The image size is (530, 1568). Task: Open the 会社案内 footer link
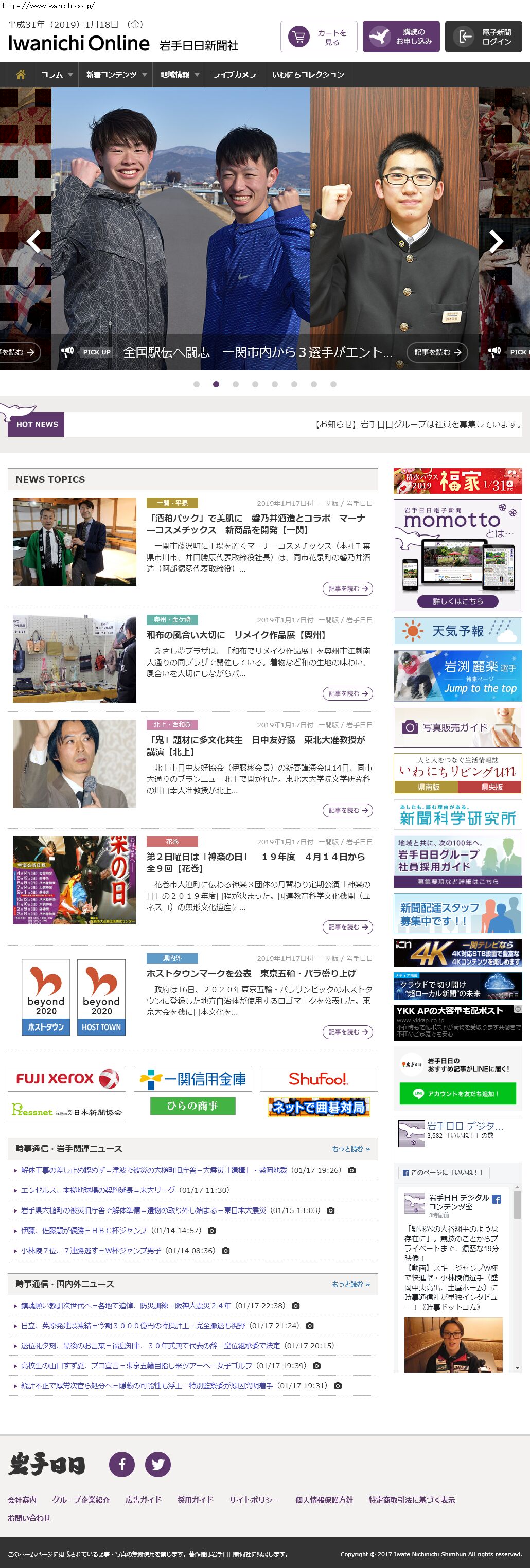click(x=22, y=1499)
